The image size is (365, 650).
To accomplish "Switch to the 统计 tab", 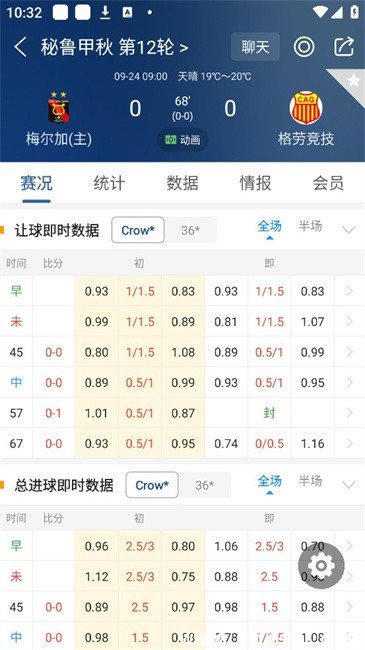I will point(109,183).
